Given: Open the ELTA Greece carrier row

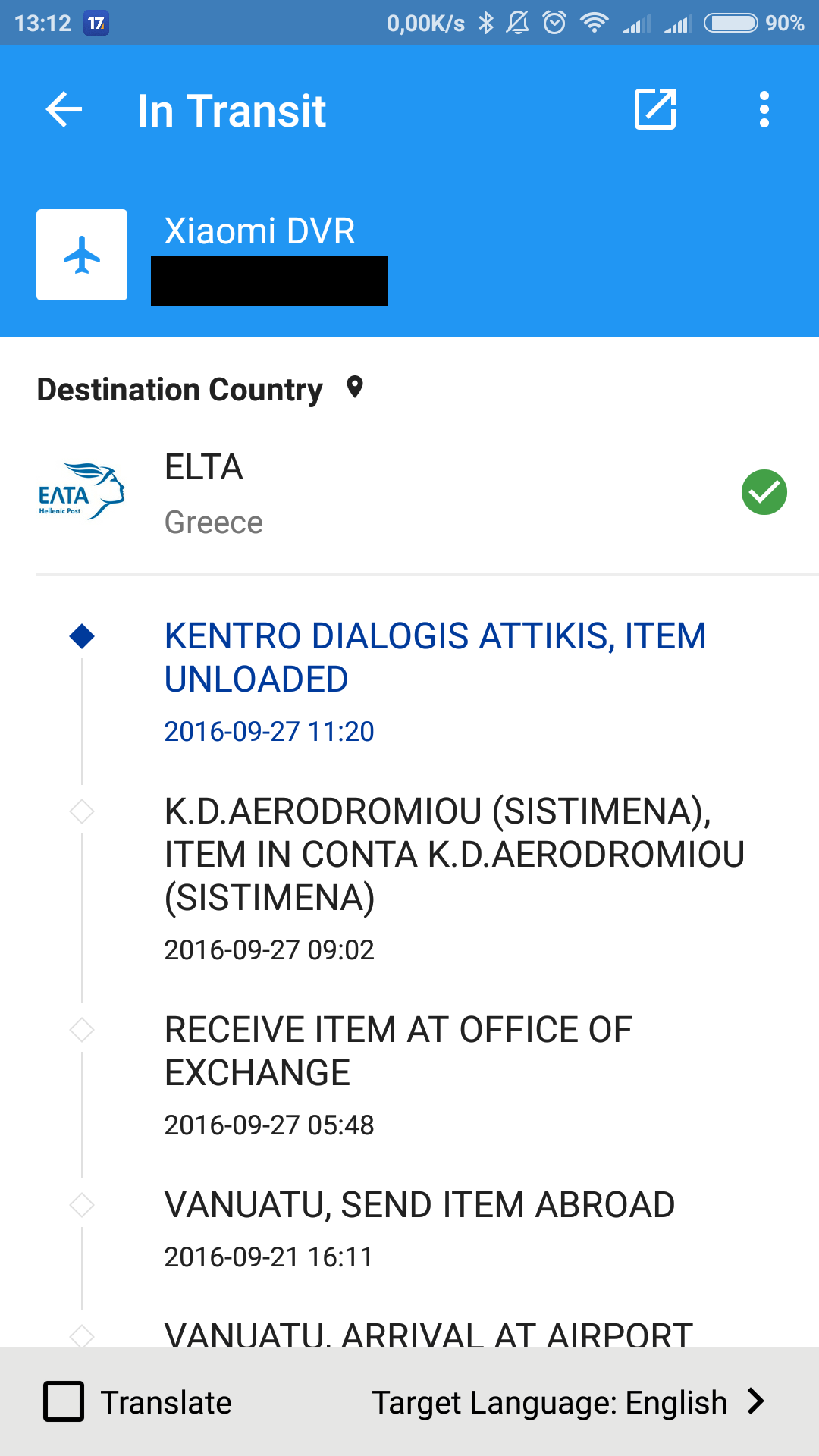Looking at the screenshot, I should (409, 493).
